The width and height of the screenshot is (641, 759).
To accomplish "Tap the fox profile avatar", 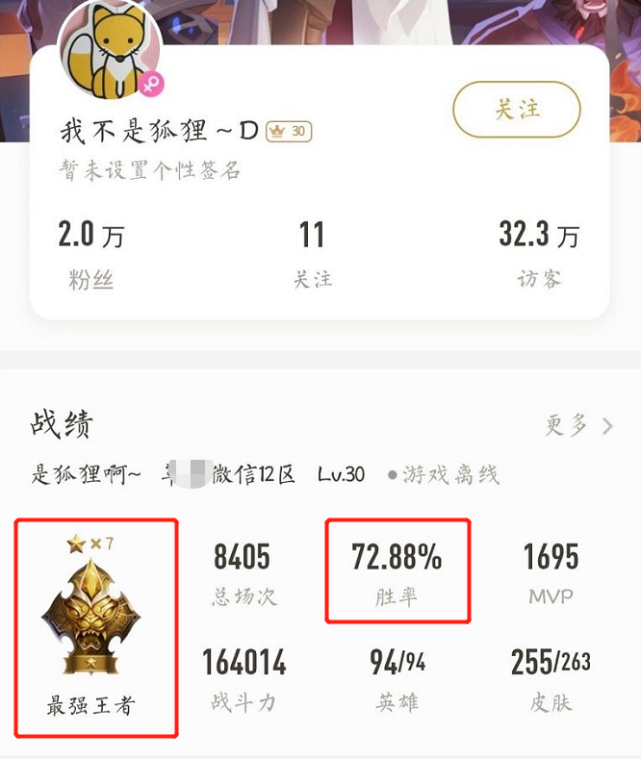I will (109, 50).
